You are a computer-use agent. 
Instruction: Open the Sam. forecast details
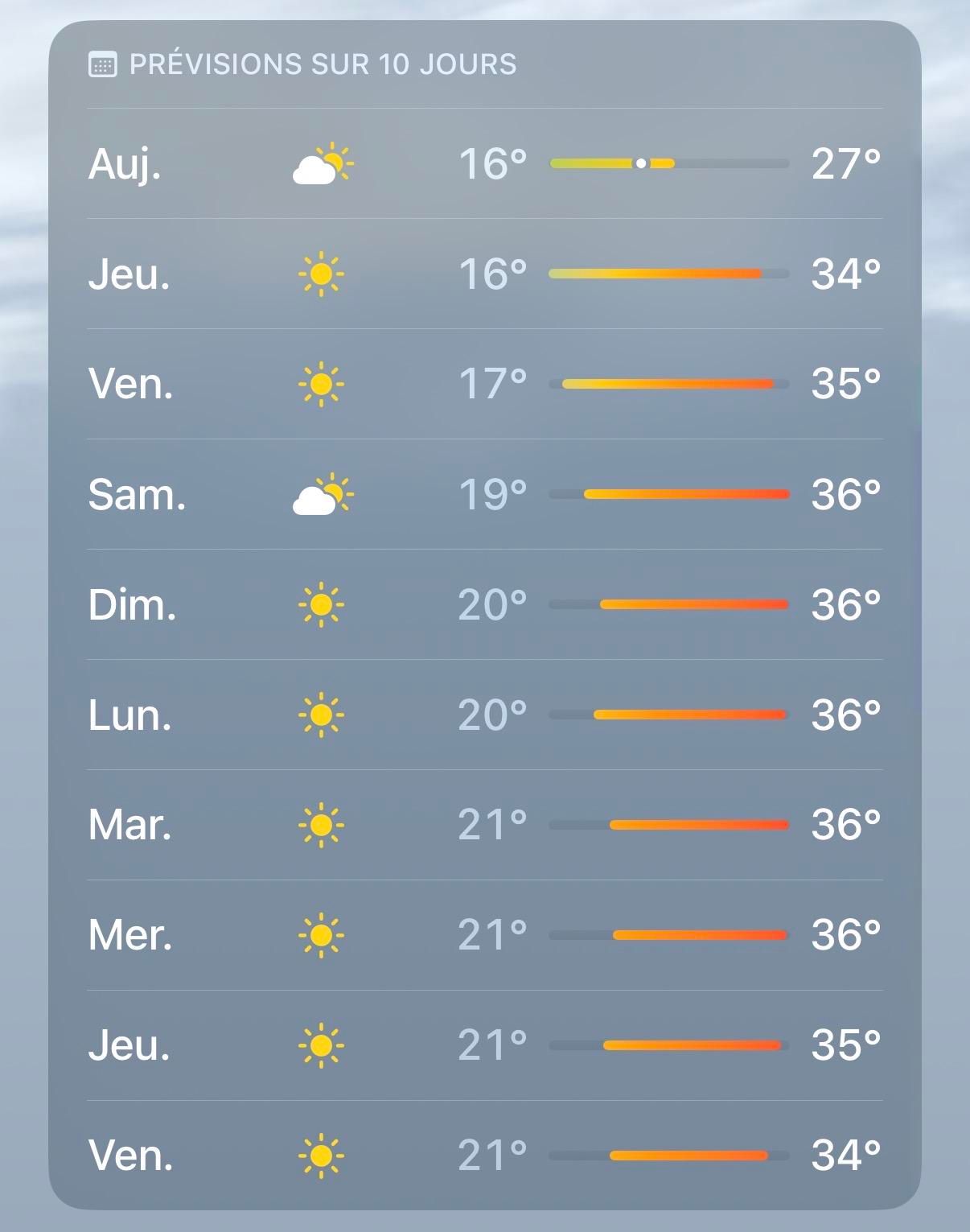click(x=483, y=494)
